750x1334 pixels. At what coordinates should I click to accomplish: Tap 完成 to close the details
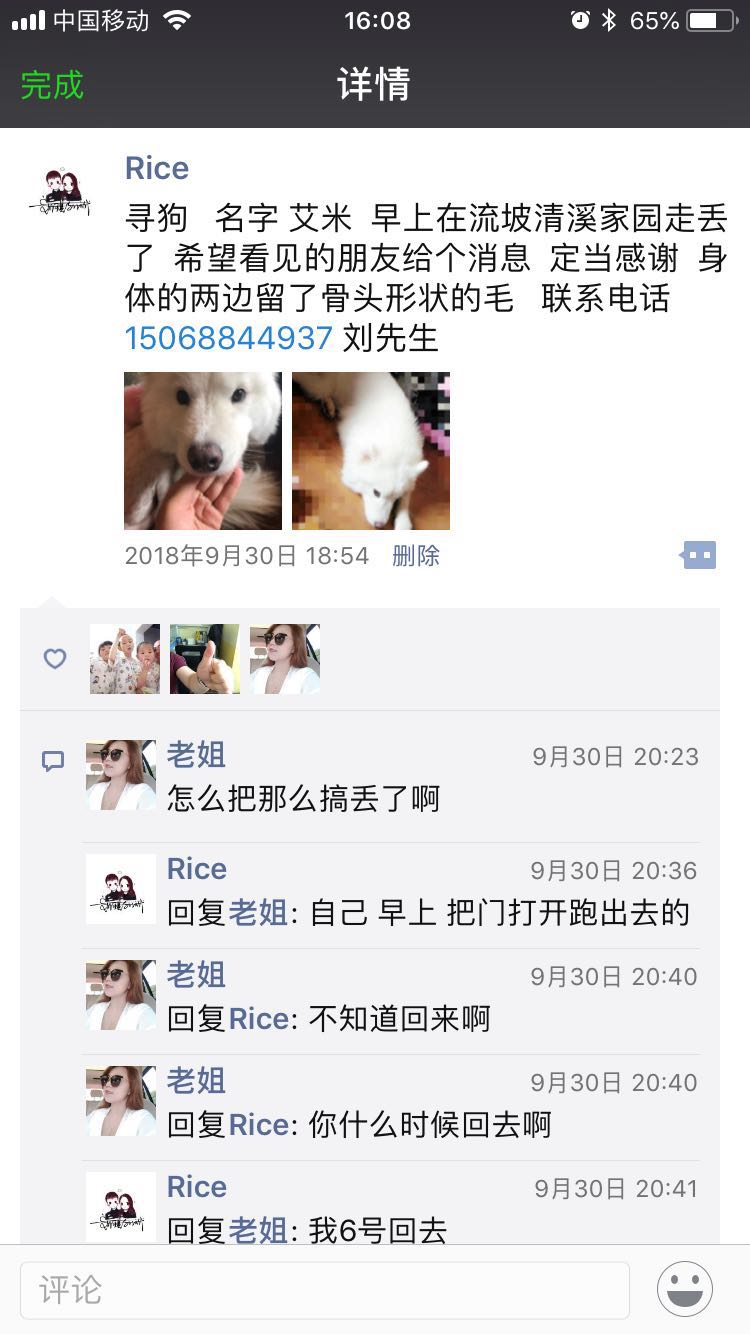pyautogui.click(x=52, y=85)
